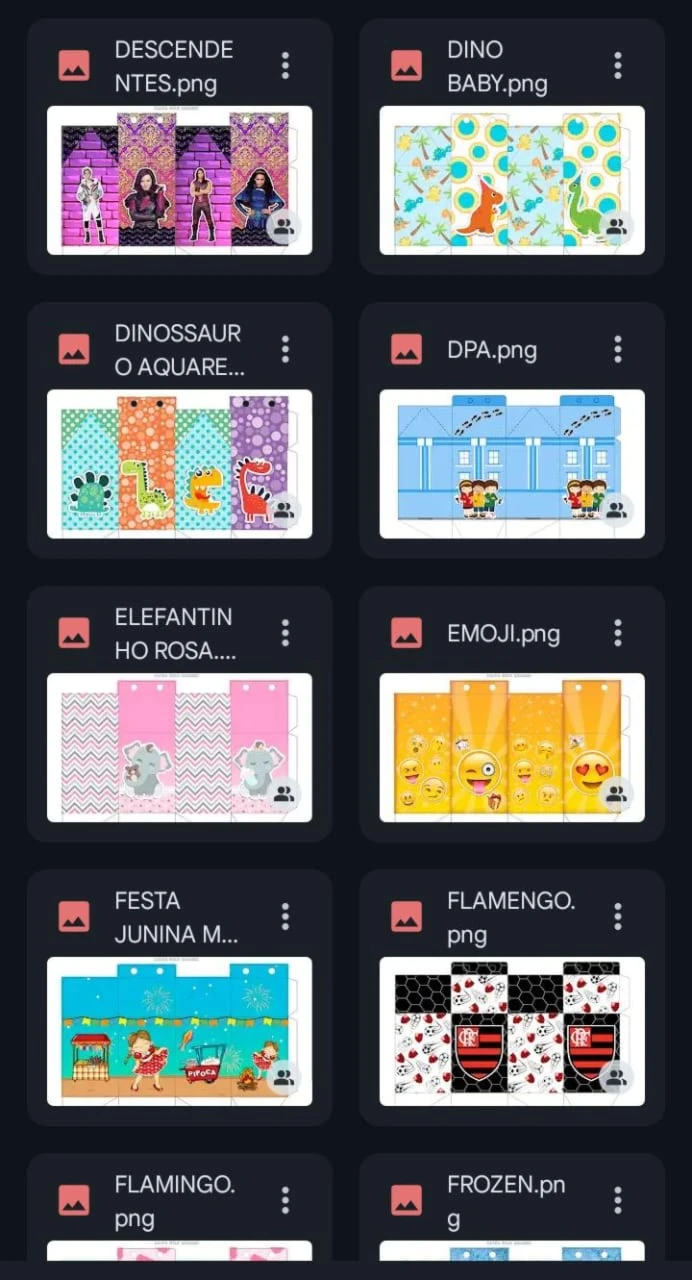Image resolution: width=692 pixels, height=1280 pixels.
Task: Open more options for EMOJI.png
Action: [x=618, y=633]
